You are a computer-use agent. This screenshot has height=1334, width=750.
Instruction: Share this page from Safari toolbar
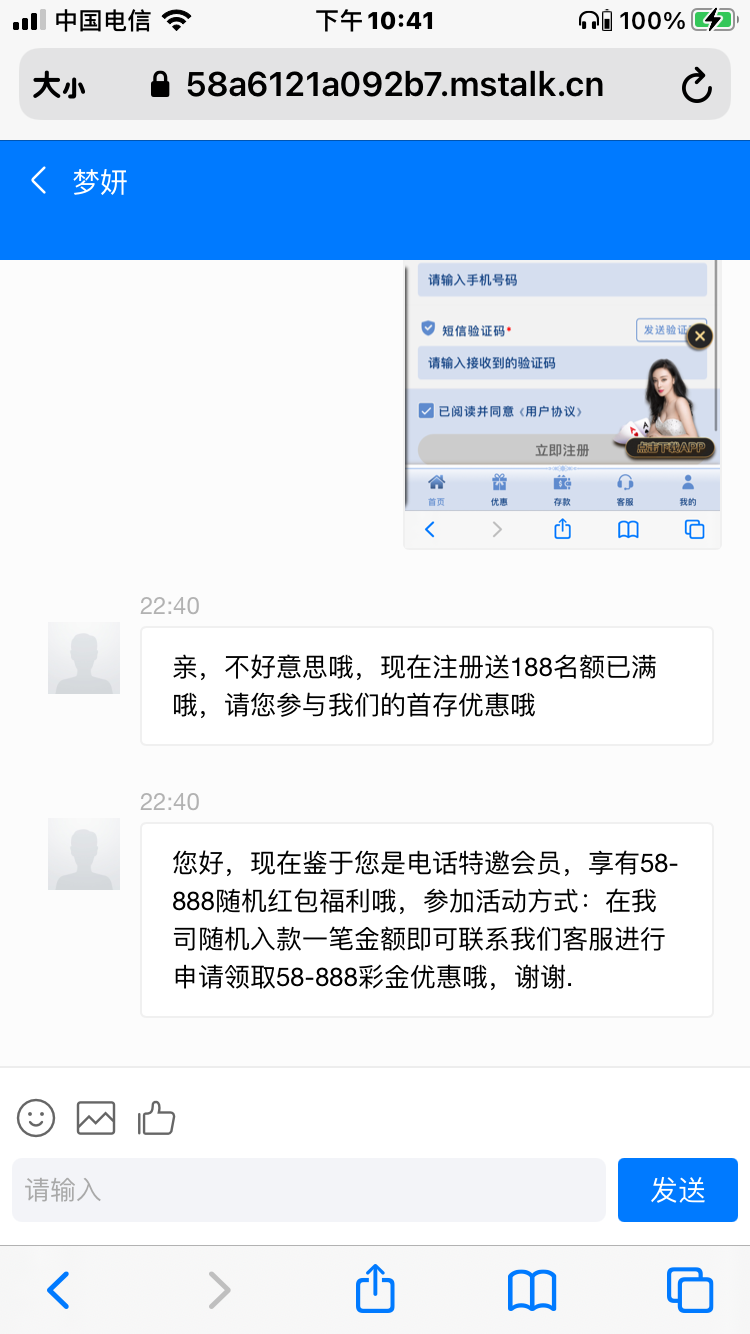pos(375,1290)
